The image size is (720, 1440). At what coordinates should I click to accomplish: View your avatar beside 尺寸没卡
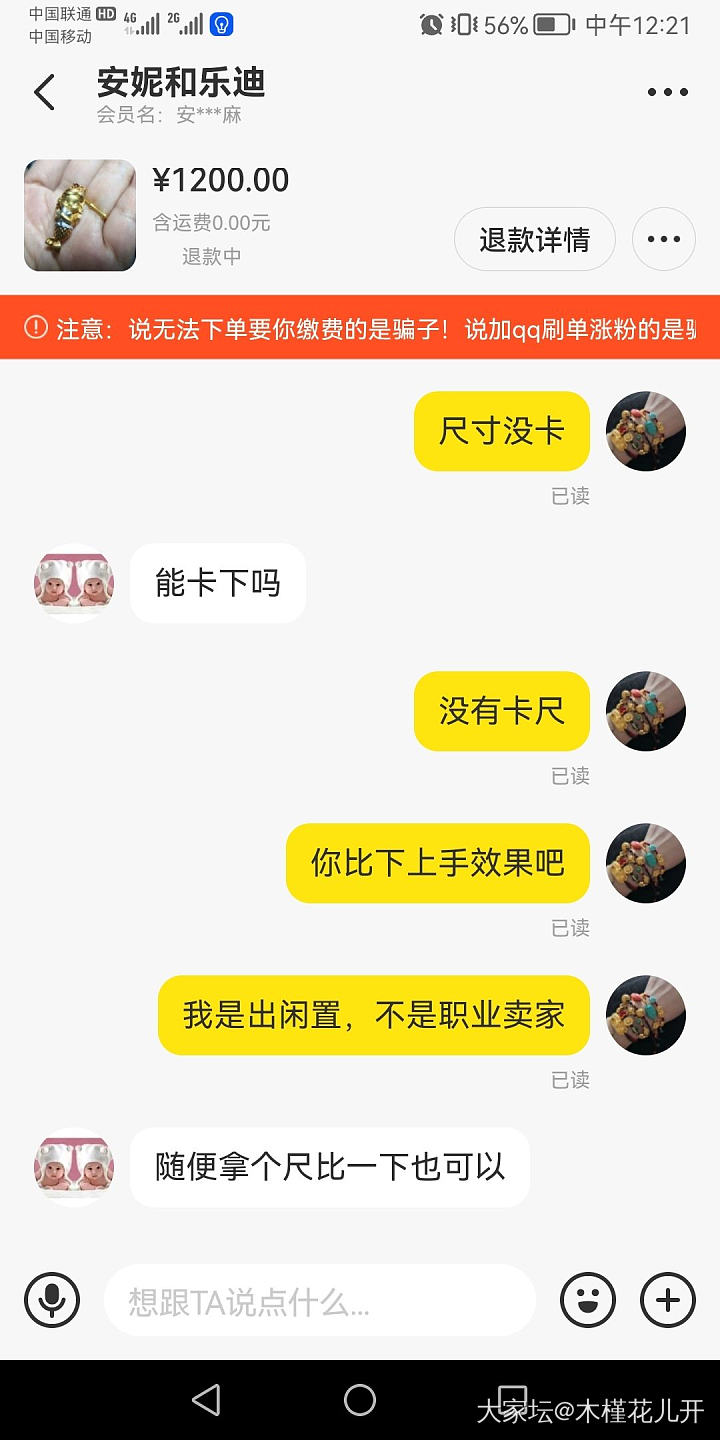(646, 431)
